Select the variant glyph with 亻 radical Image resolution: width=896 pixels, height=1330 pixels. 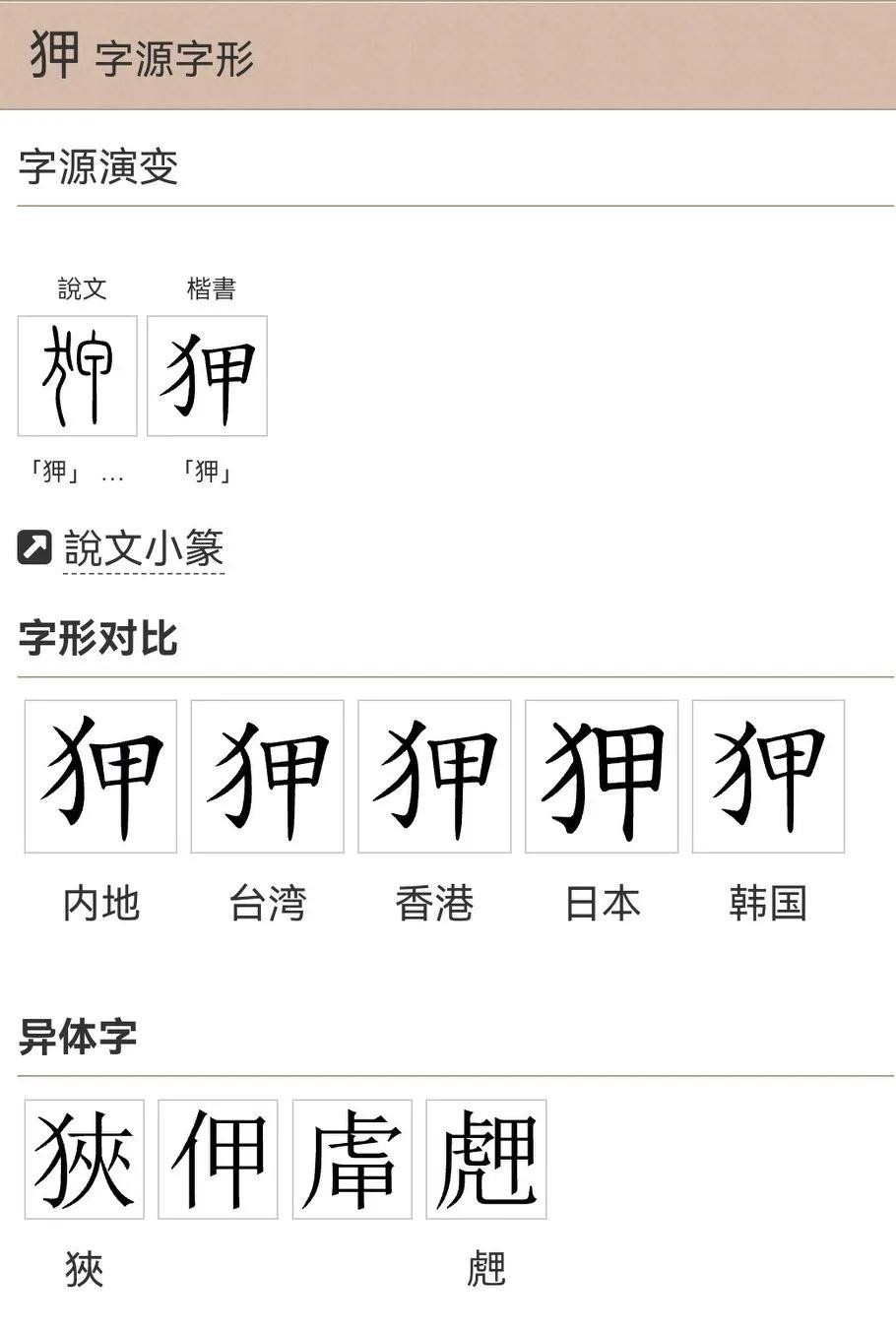tap(218, 1160)
